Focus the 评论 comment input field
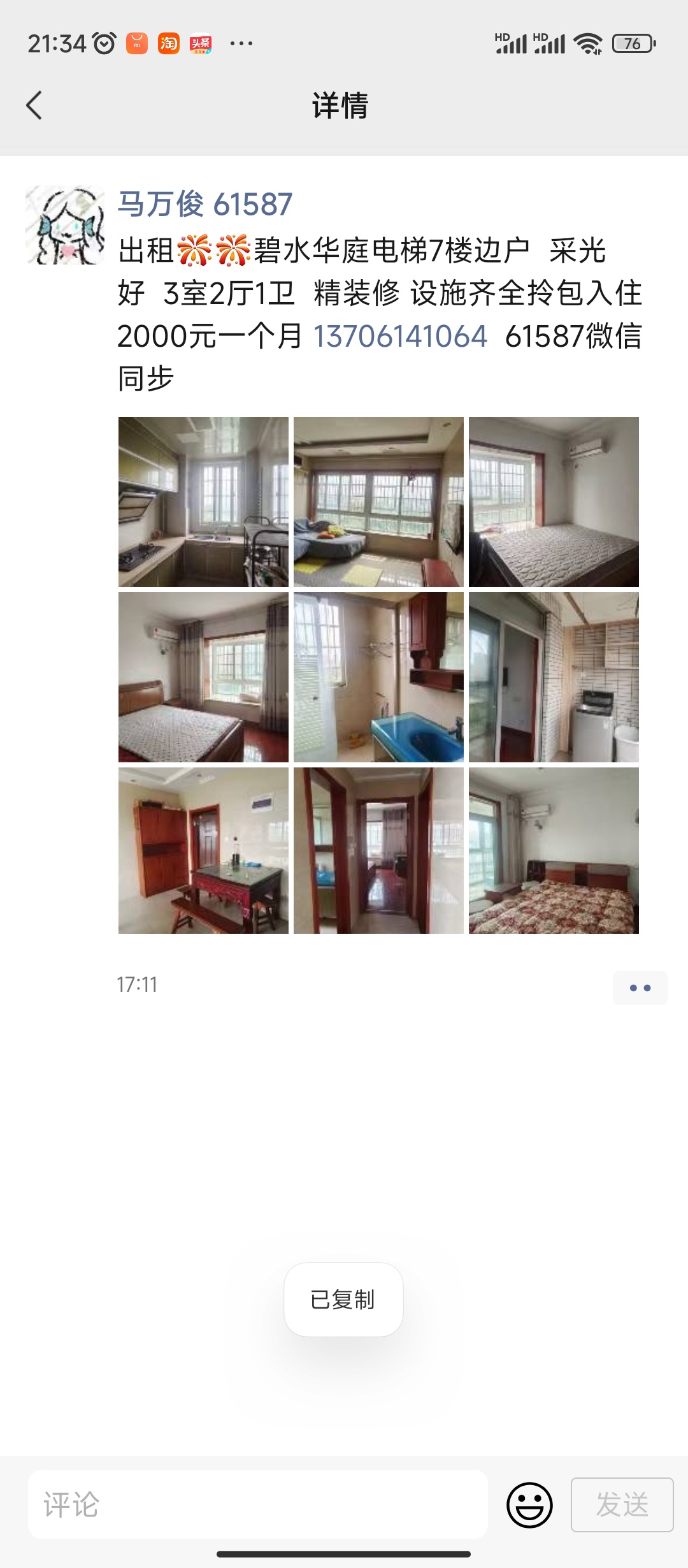Image resolution: width=688 pixels, height=1568 pixels. (x=258, y=1504)
